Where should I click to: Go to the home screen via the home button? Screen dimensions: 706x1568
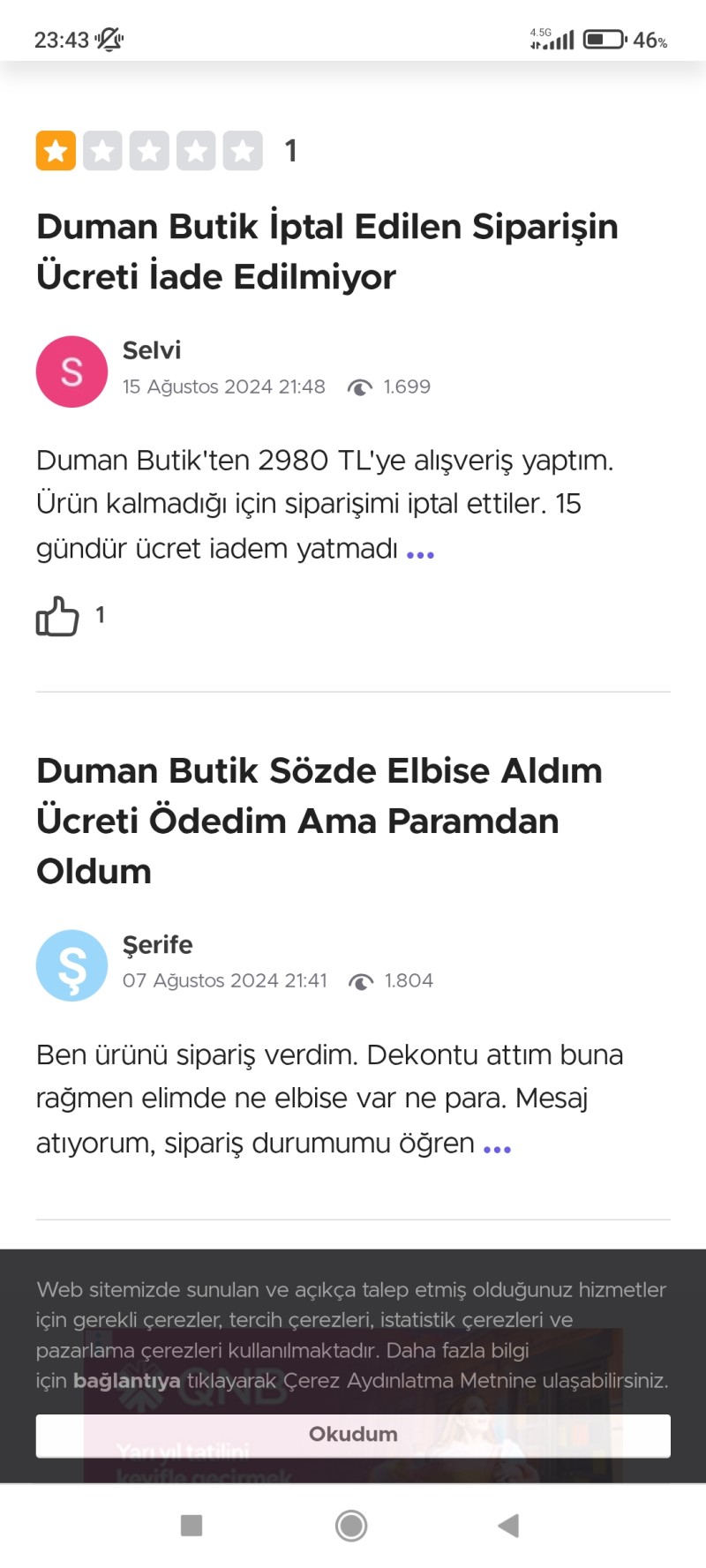click(x=351, y=1525)
